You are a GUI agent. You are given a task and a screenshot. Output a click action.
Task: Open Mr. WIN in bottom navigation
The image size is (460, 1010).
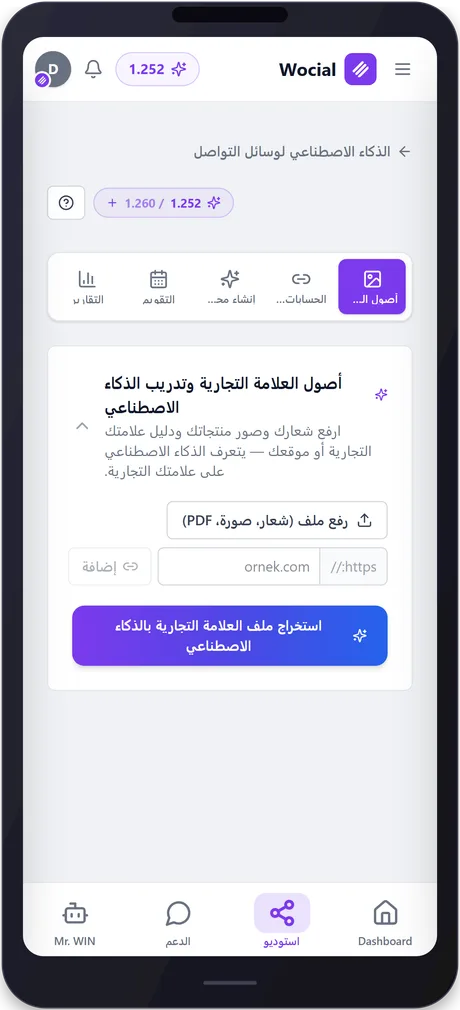(75, 922)
